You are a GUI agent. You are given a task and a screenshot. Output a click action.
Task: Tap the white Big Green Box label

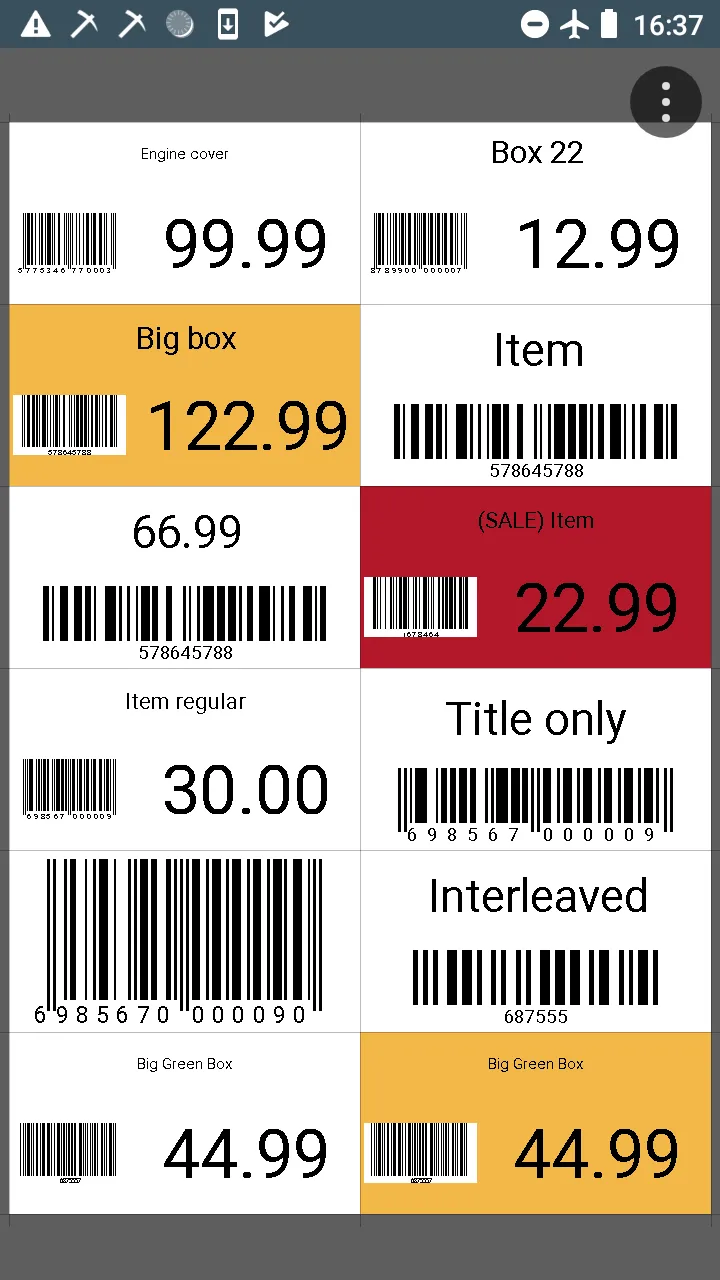185,1124
